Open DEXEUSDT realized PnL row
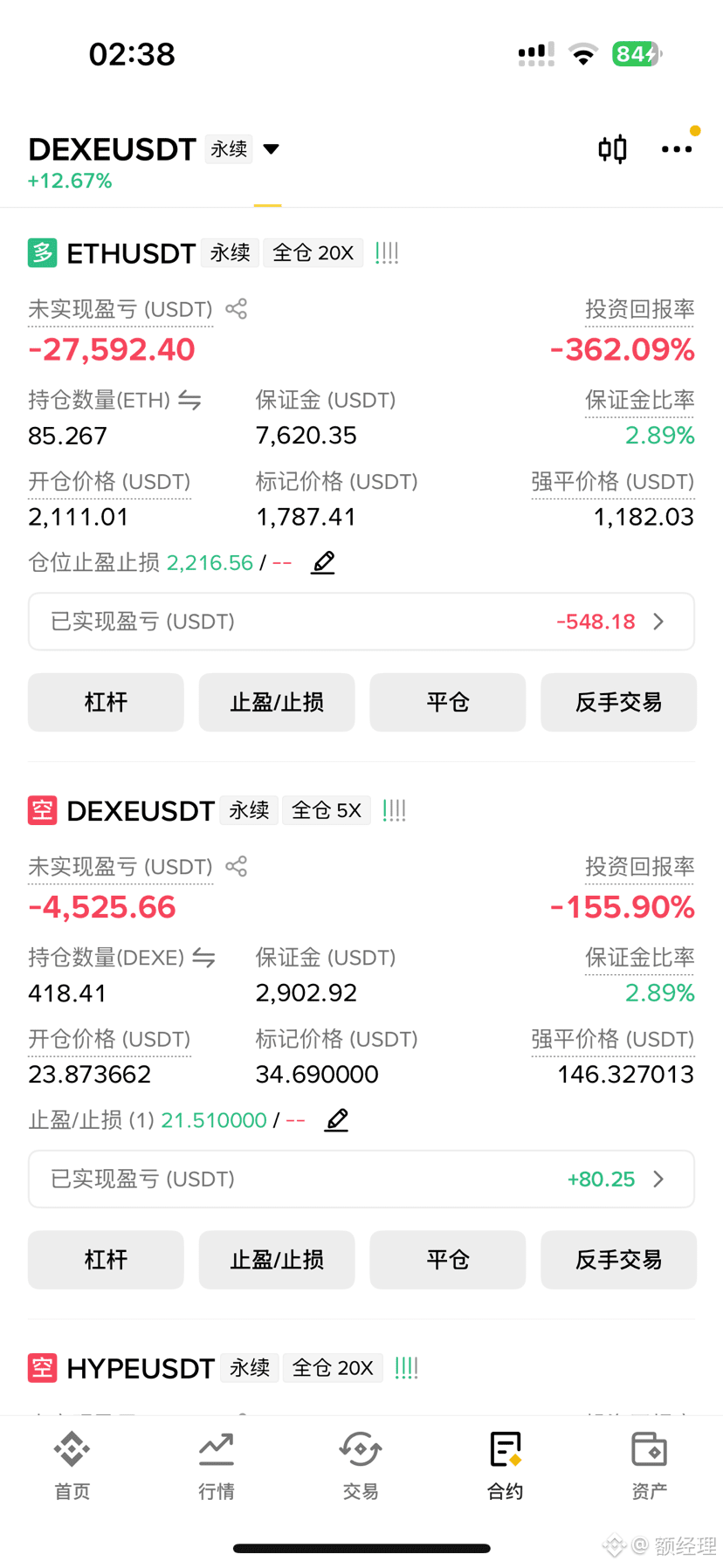 (x=361, y=1179)
